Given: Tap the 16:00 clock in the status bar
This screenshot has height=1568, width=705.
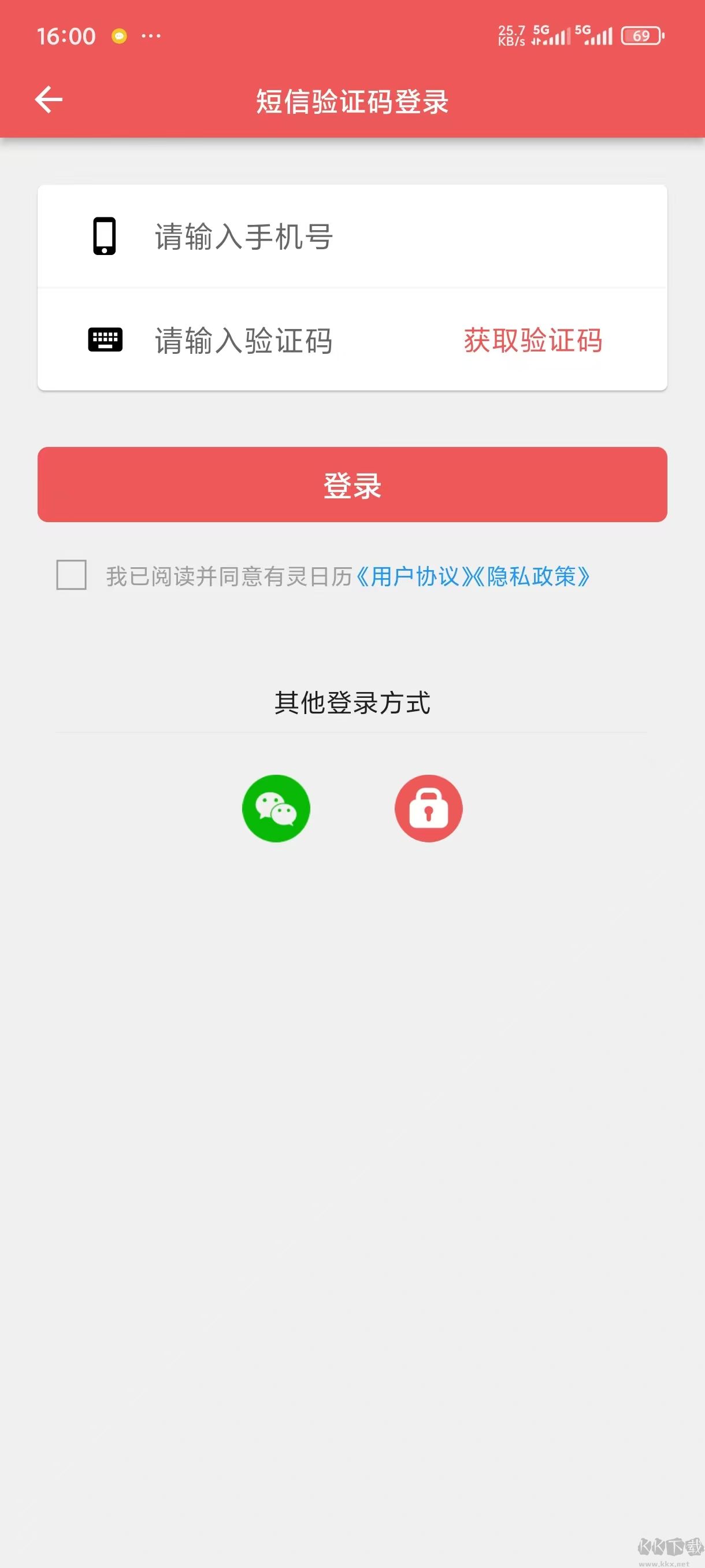Looking at the screenshot, I should point(67,35).
